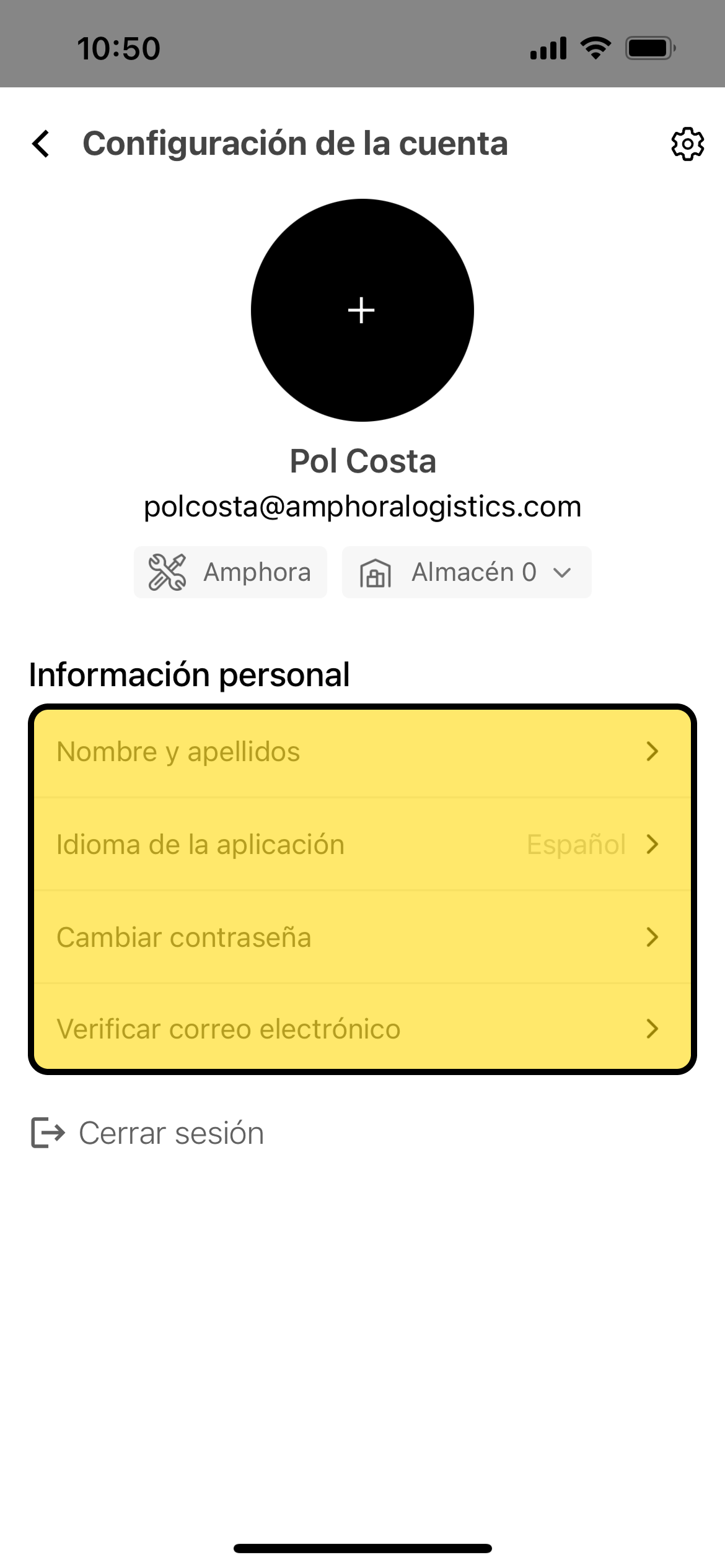The height and width of the screenshot is (1568, 725).
Task: Change Idioma de la aplicación
Action: tap(362, 845)
